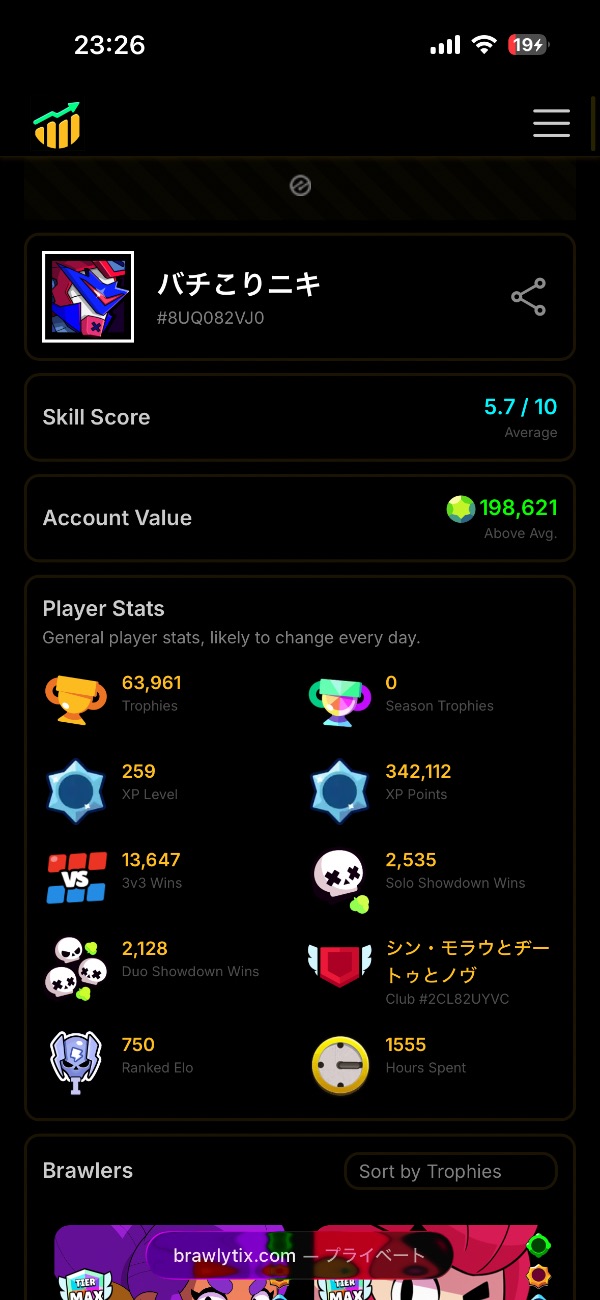
Task: Open the hamburger navigation menu
Action: 551,123
